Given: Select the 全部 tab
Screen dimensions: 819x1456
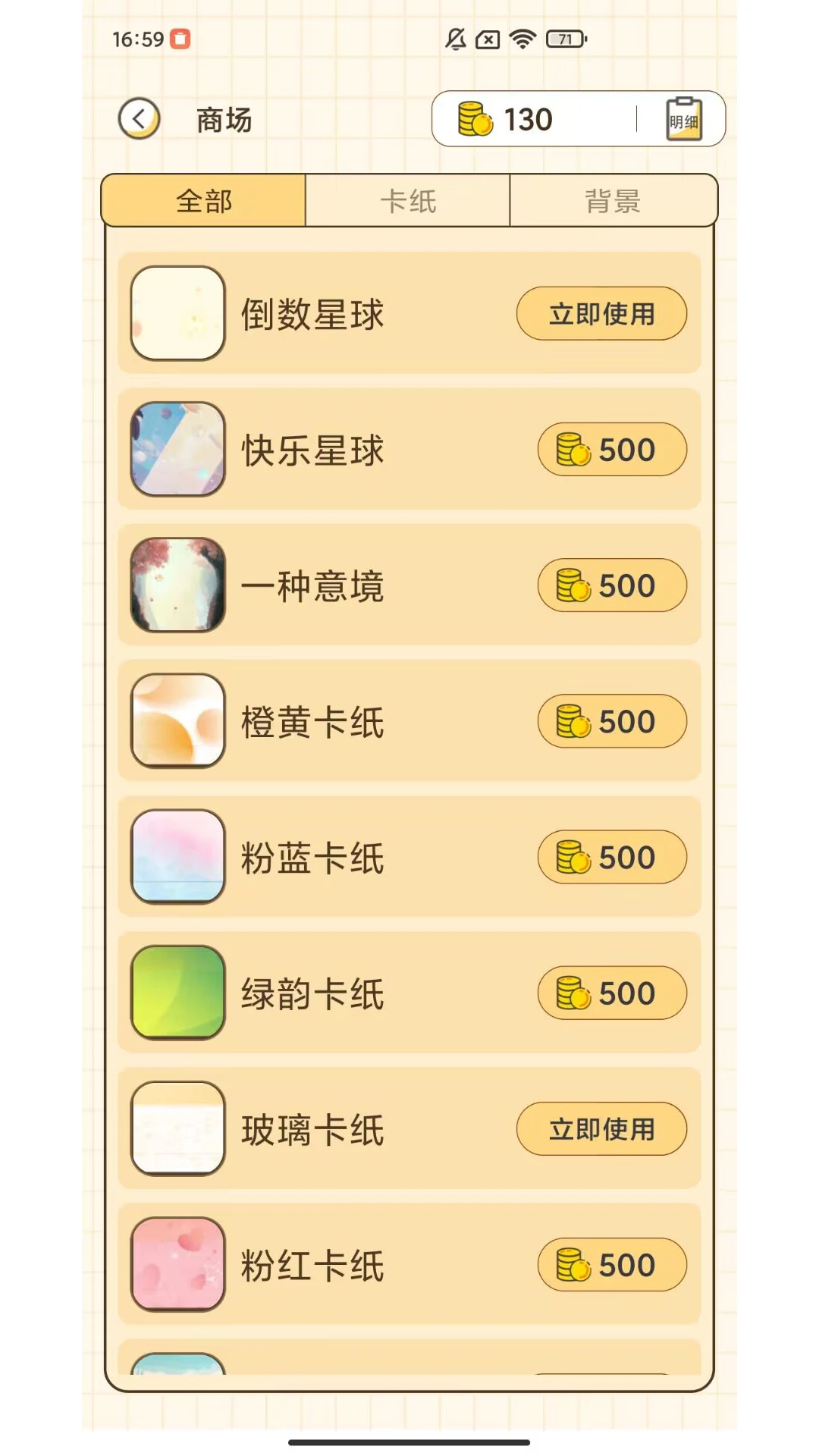Looking at the screenshot, I should click(x=204, y=201).
